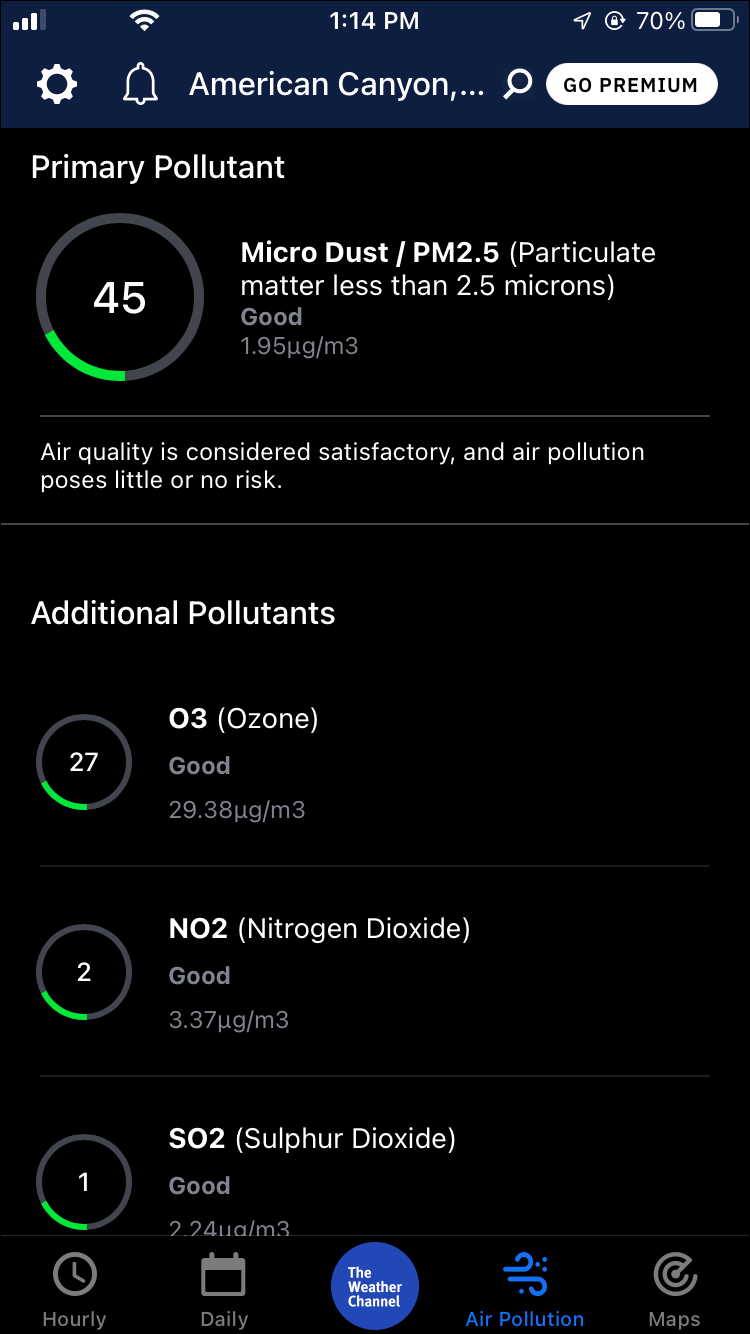
Task: Switch to the Maps tab
Action: pyautogui.click(x=675, y=1290)
